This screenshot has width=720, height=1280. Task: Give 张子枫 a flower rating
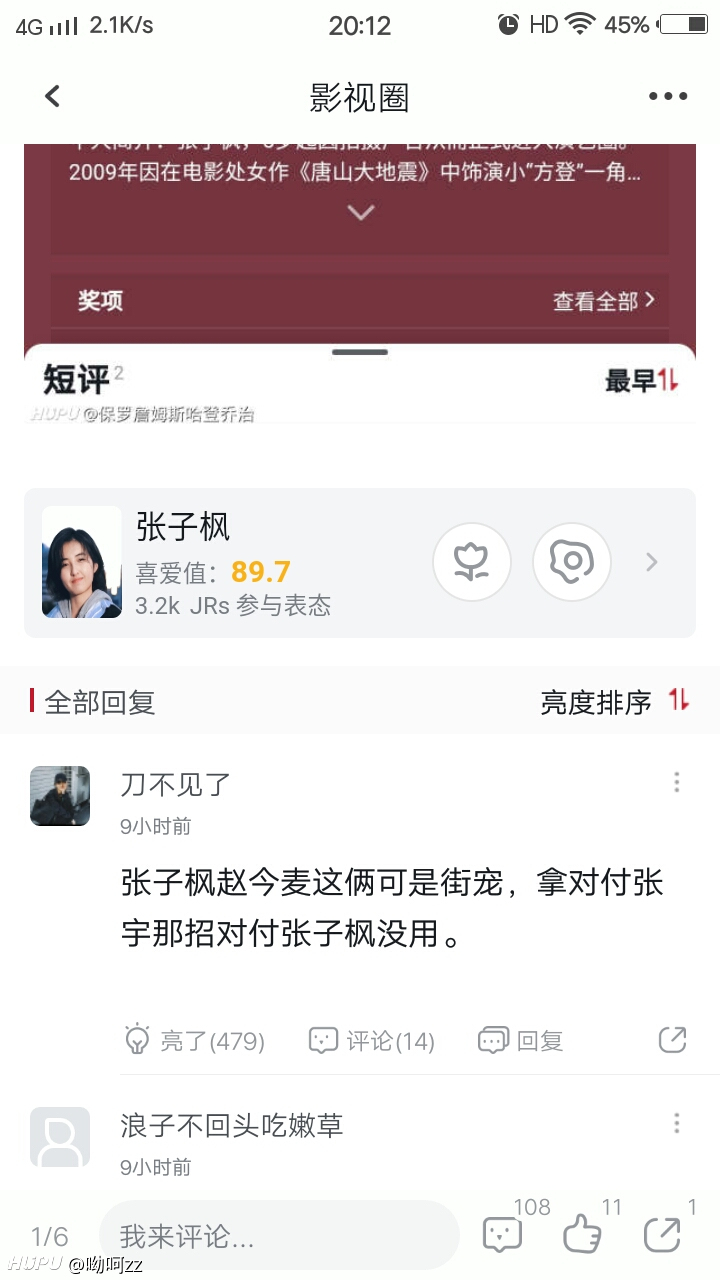pos(471,563)
